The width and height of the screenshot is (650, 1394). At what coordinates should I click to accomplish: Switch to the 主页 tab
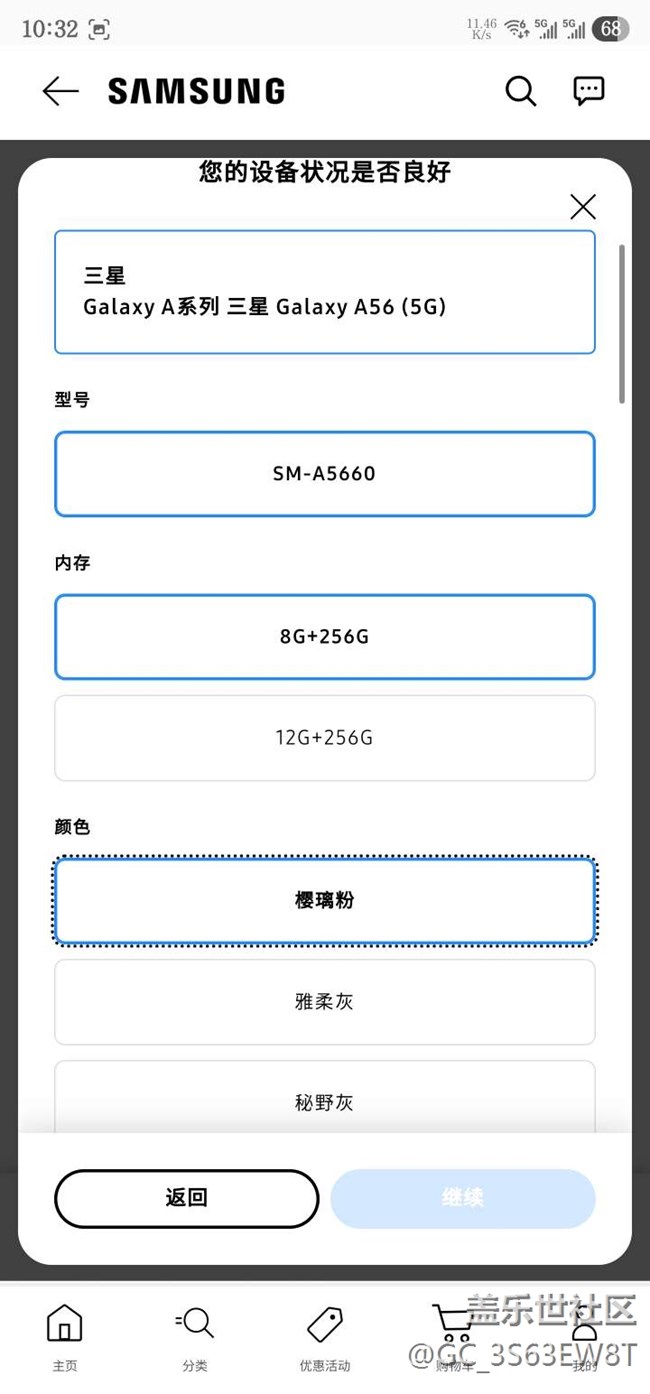[65, 1338]
